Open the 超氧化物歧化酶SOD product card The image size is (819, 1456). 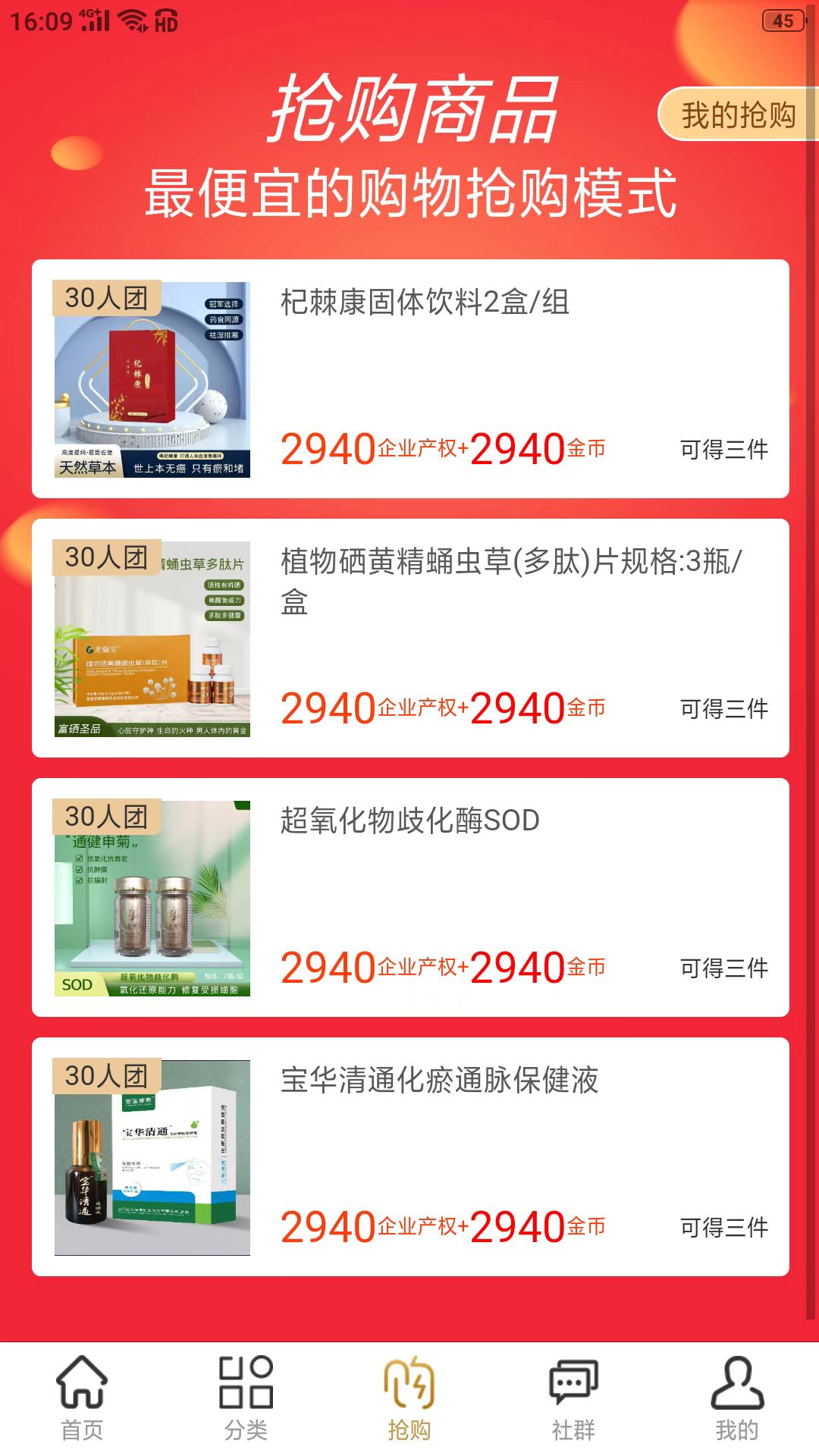click(410, 897)
